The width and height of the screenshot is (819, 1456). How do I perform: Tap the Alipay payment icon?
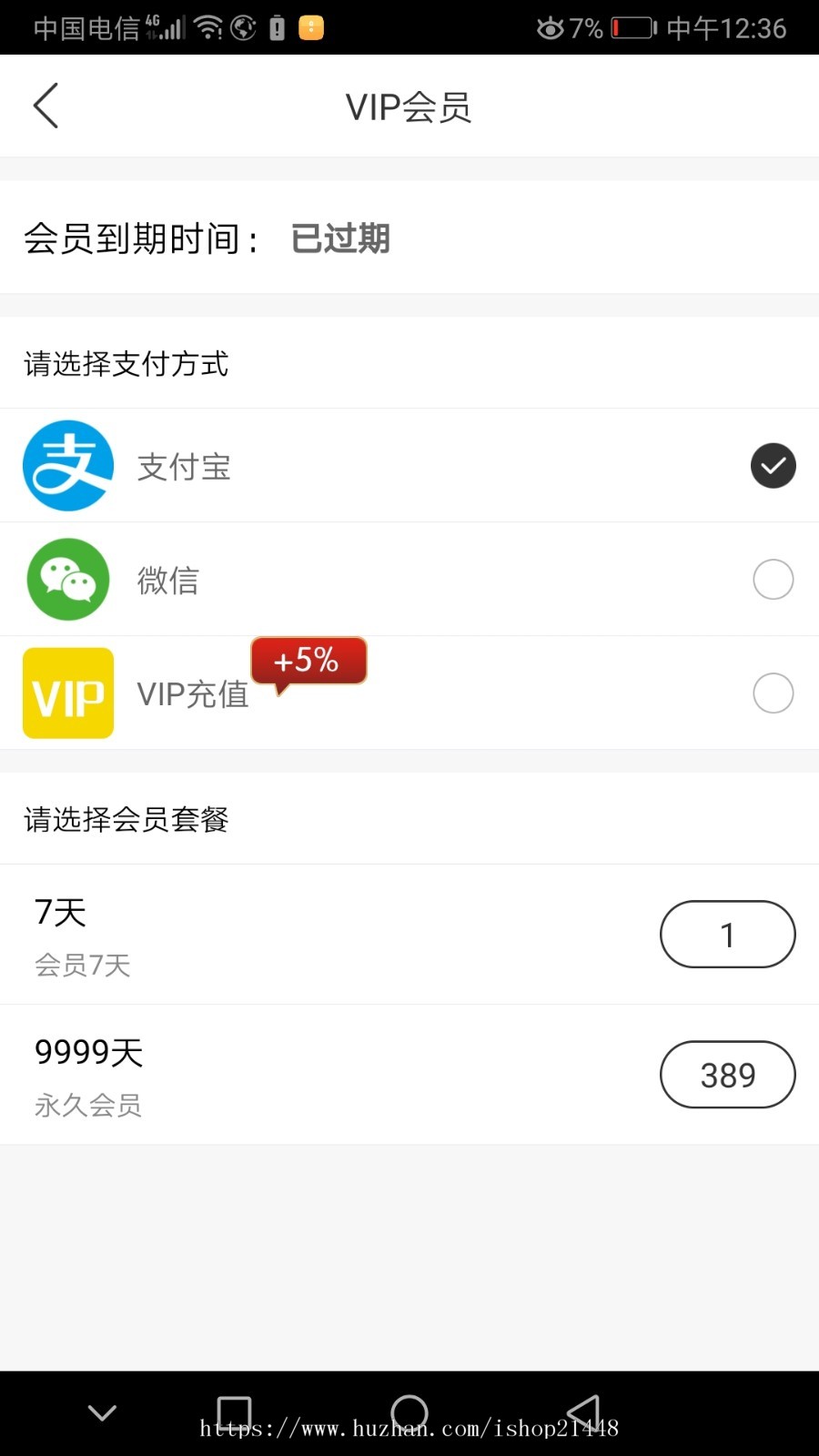point(67,465)
